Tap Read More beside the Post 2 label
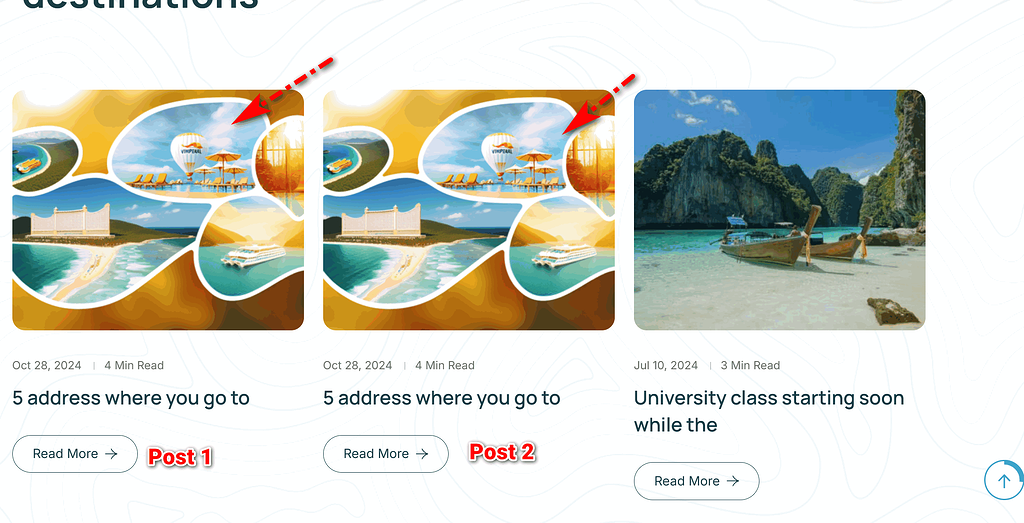 pyautogui.click(x=386, y=454)
